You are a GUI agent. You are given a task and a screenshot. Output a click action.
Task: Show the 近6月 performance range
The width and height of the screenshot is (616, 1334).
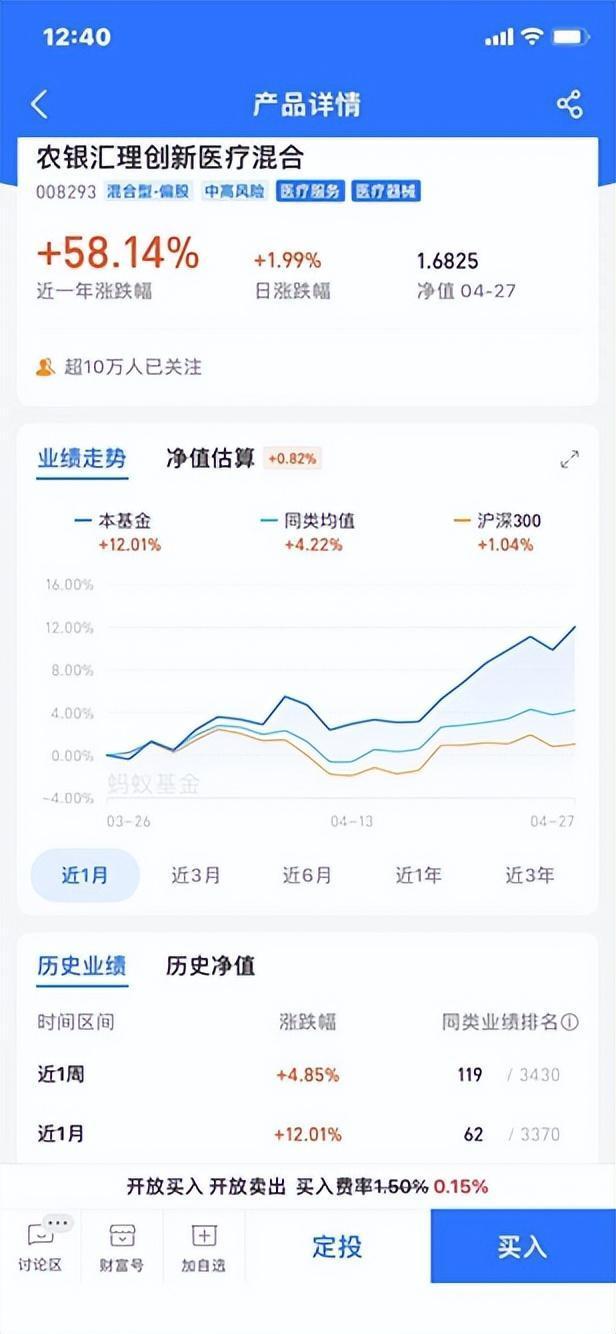(x=306, y=875)
